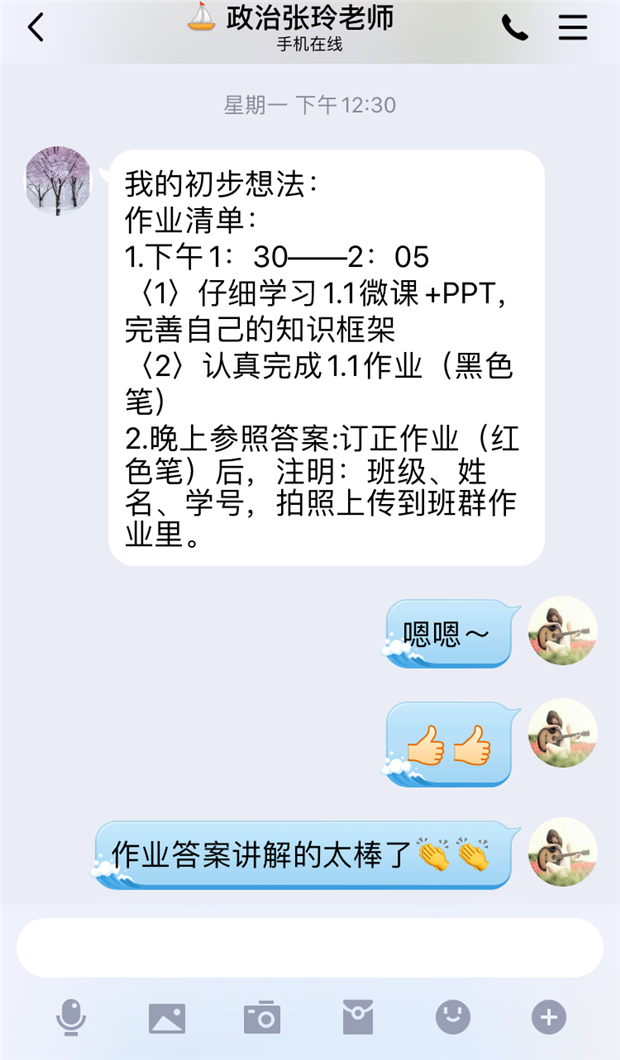
Task: Start a voice call with 张玲老师
Action: pos(515,28)
